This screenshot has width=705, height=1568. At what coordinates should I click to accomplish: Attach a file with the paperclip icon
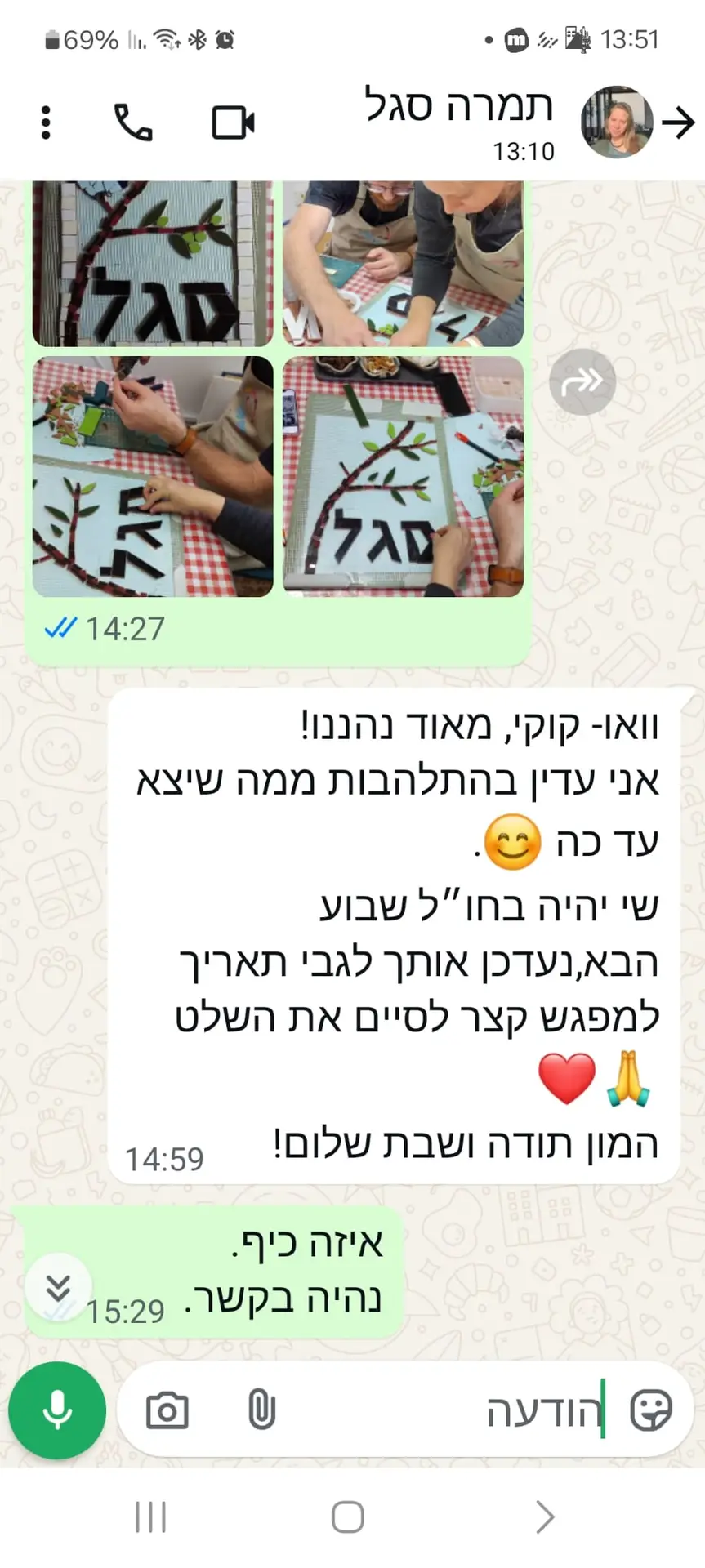[x=261, y=1410]
